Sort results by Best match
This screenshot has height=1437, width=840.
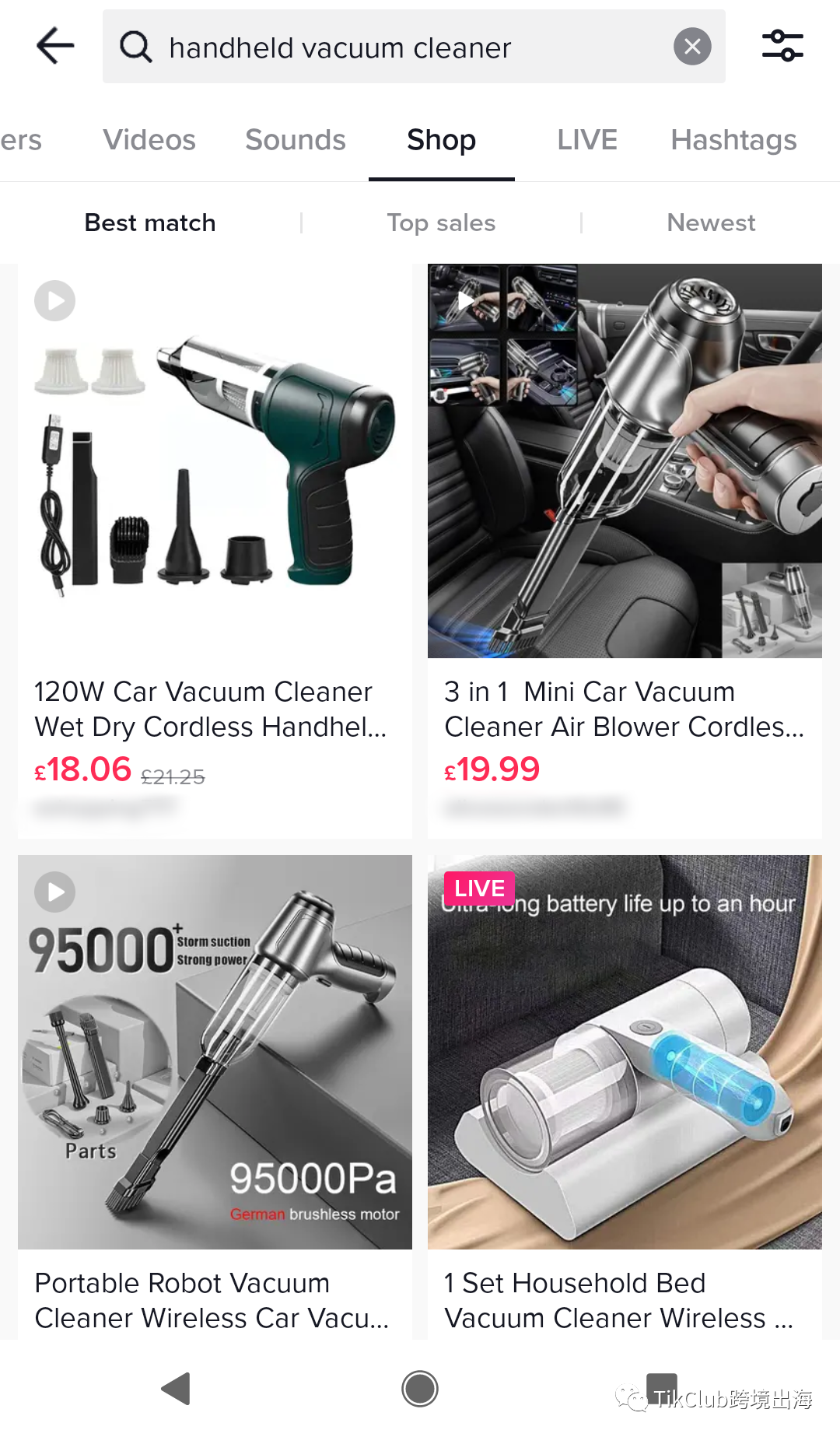pyautogui.click(x=150, y=223)
